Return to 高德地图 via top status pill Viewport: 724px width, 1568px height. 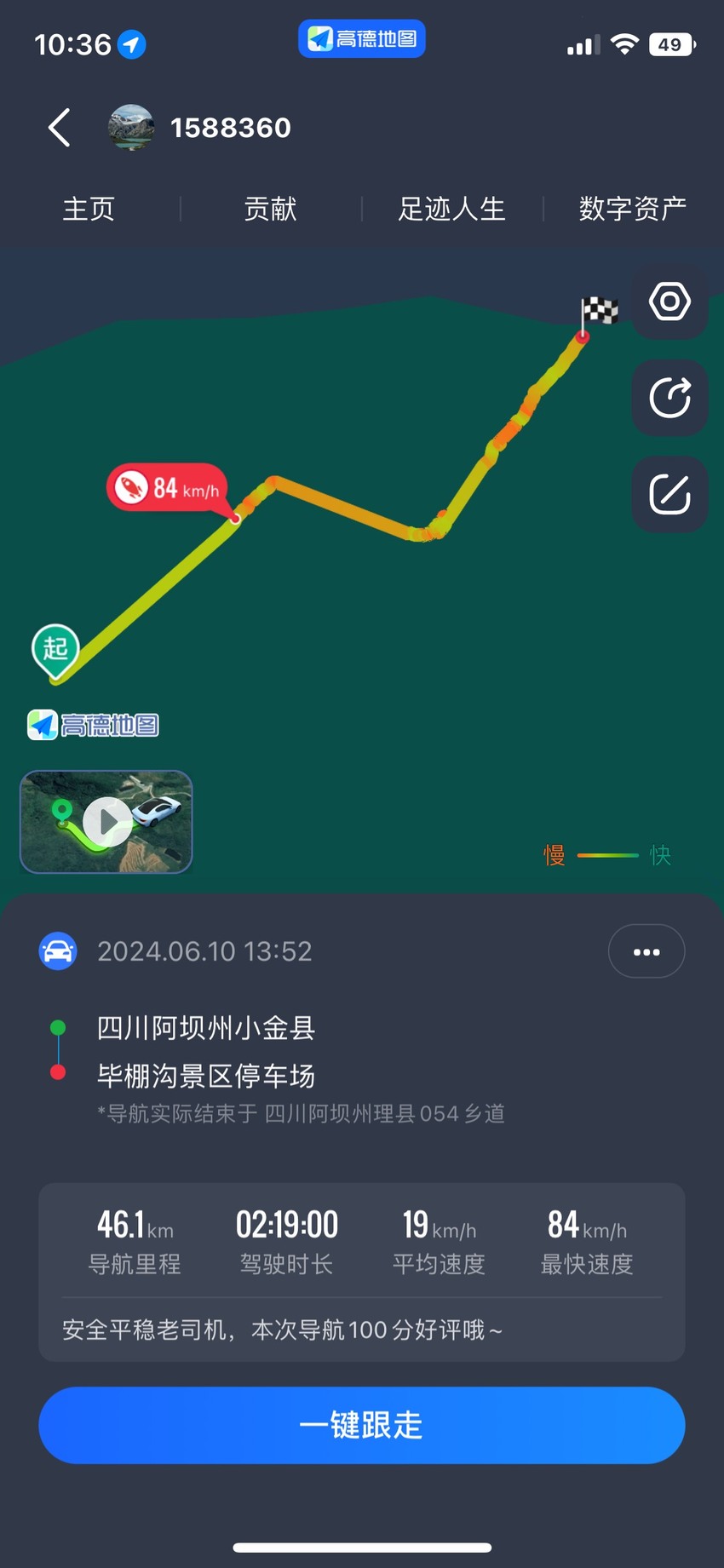(x=362, y=39)
